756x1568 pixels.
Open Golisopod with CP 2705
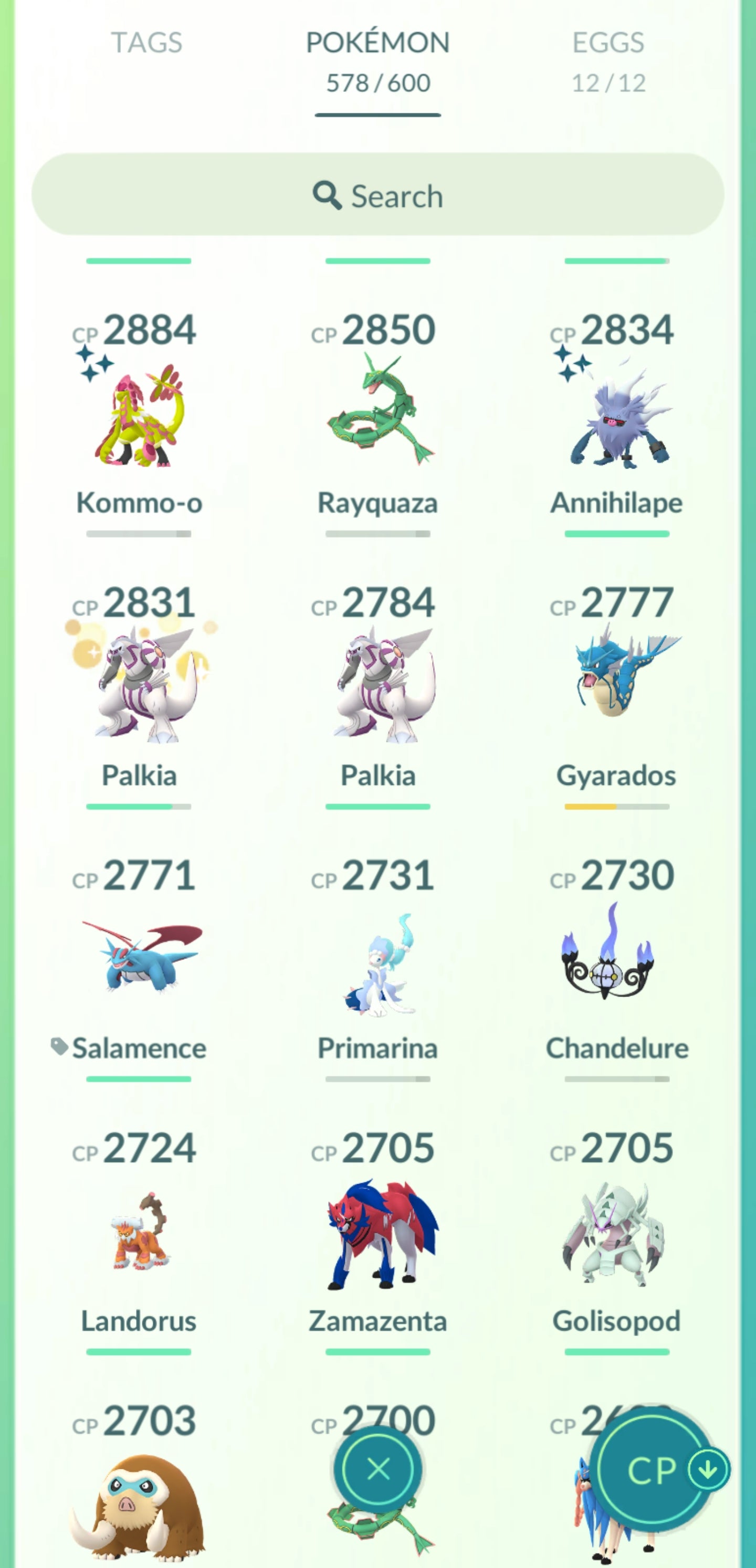click(x=616, y=1233)
